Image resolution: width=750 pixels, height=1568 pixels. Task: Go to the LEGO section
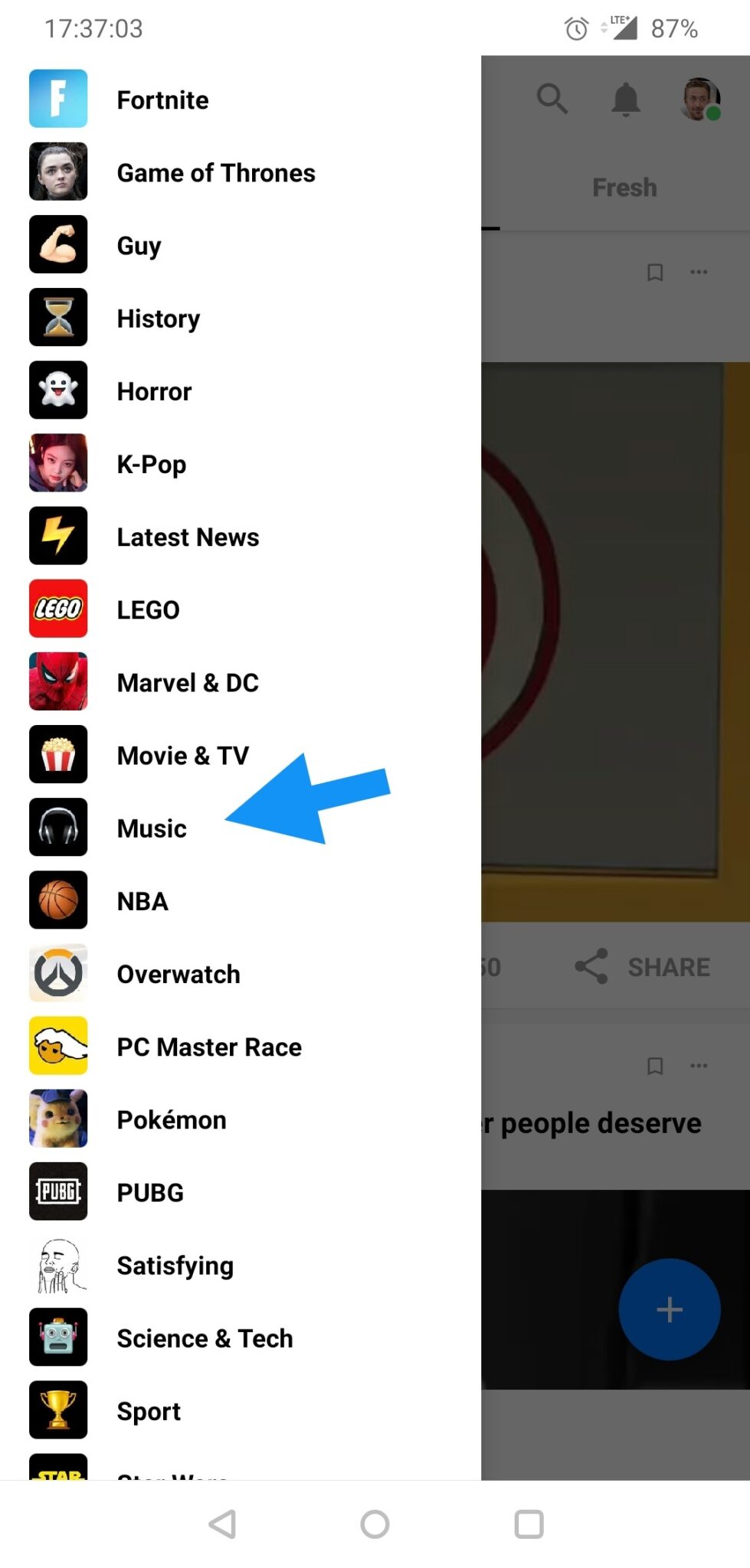pyautogui.click(x=241, y=609)
